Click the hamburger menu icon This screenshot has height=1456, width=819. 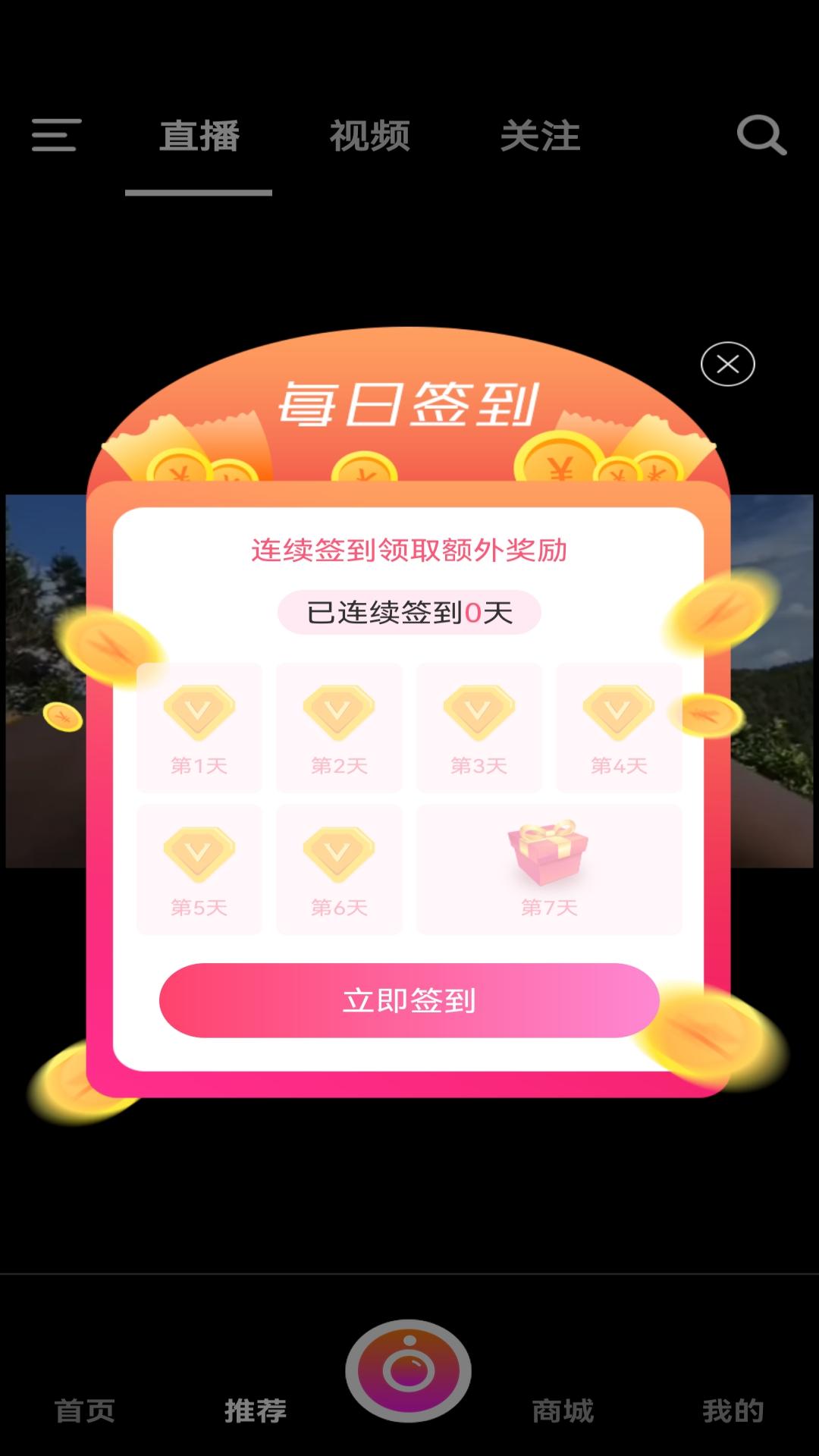pos(55,134)
